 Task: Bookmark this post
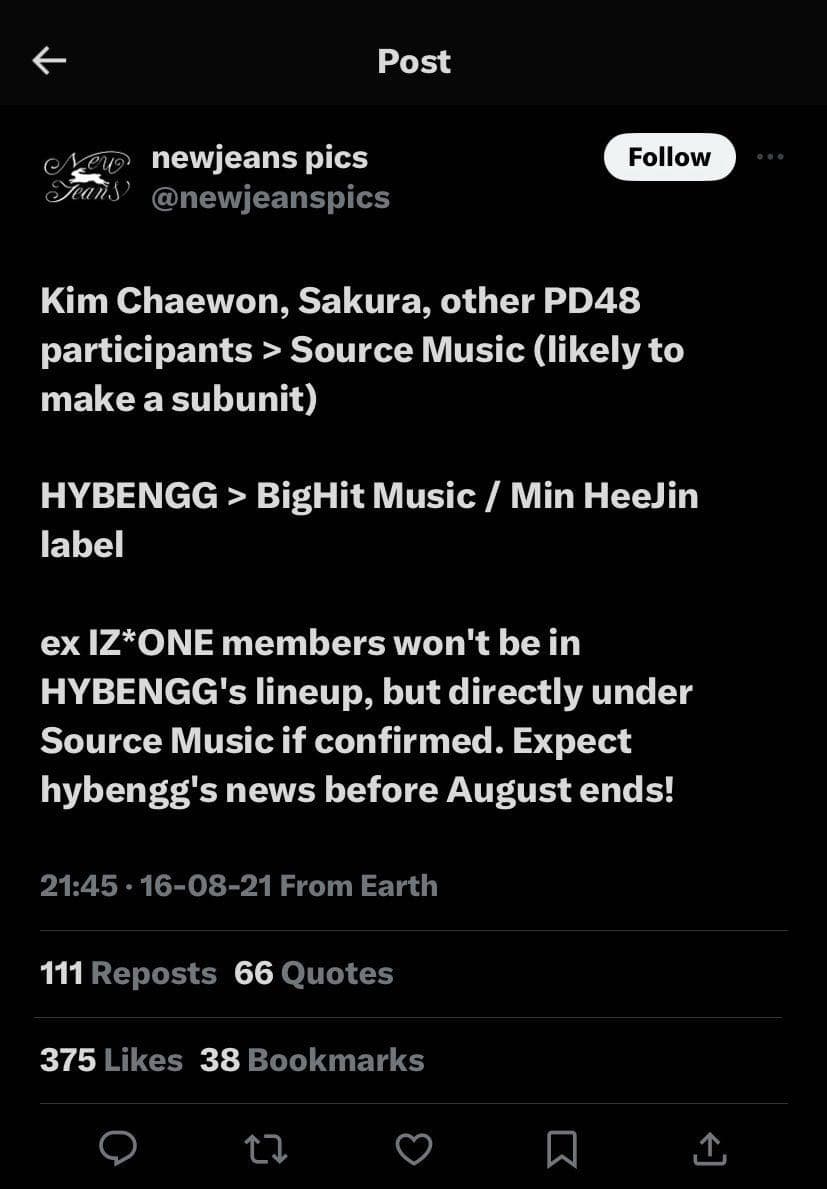point(561,1148)
